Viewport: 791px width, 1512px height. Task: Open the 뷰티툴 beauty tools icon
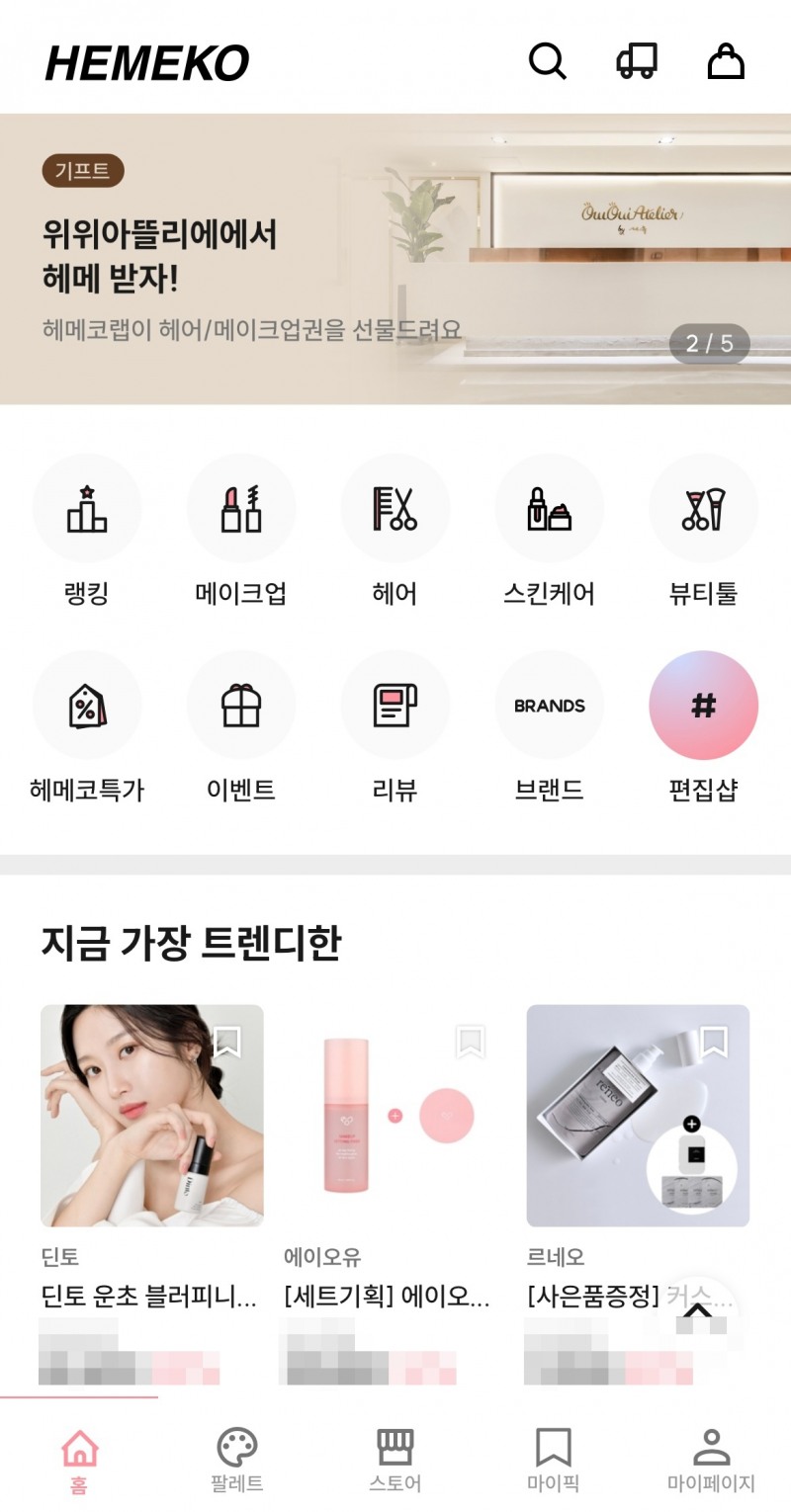pyautogui.click(x=703, y=508)
